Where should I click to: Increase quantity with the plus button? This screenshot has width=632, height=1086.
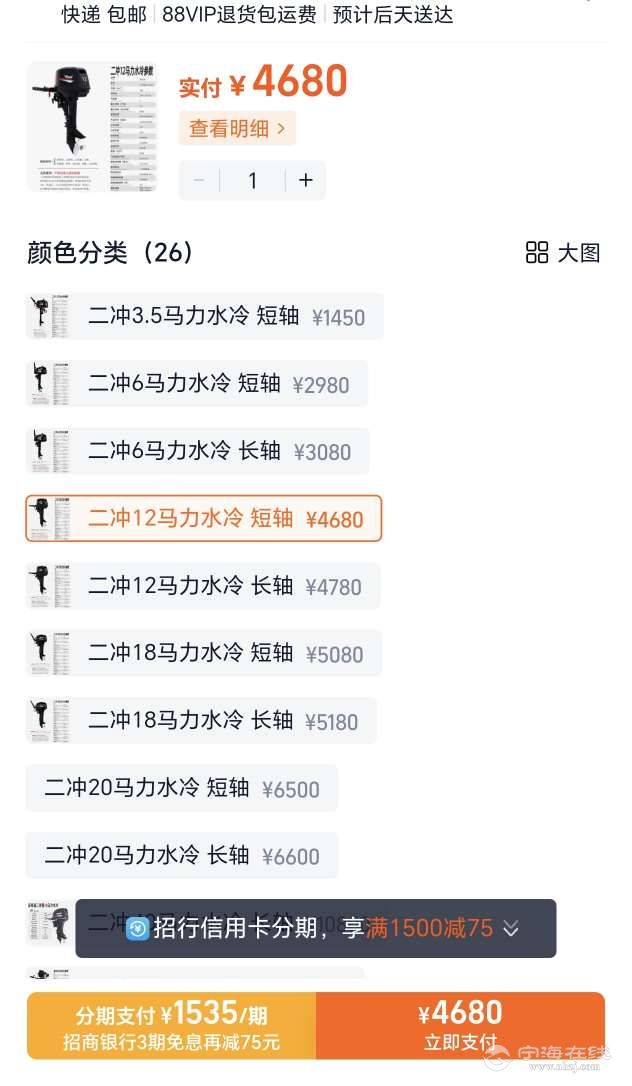306,180
